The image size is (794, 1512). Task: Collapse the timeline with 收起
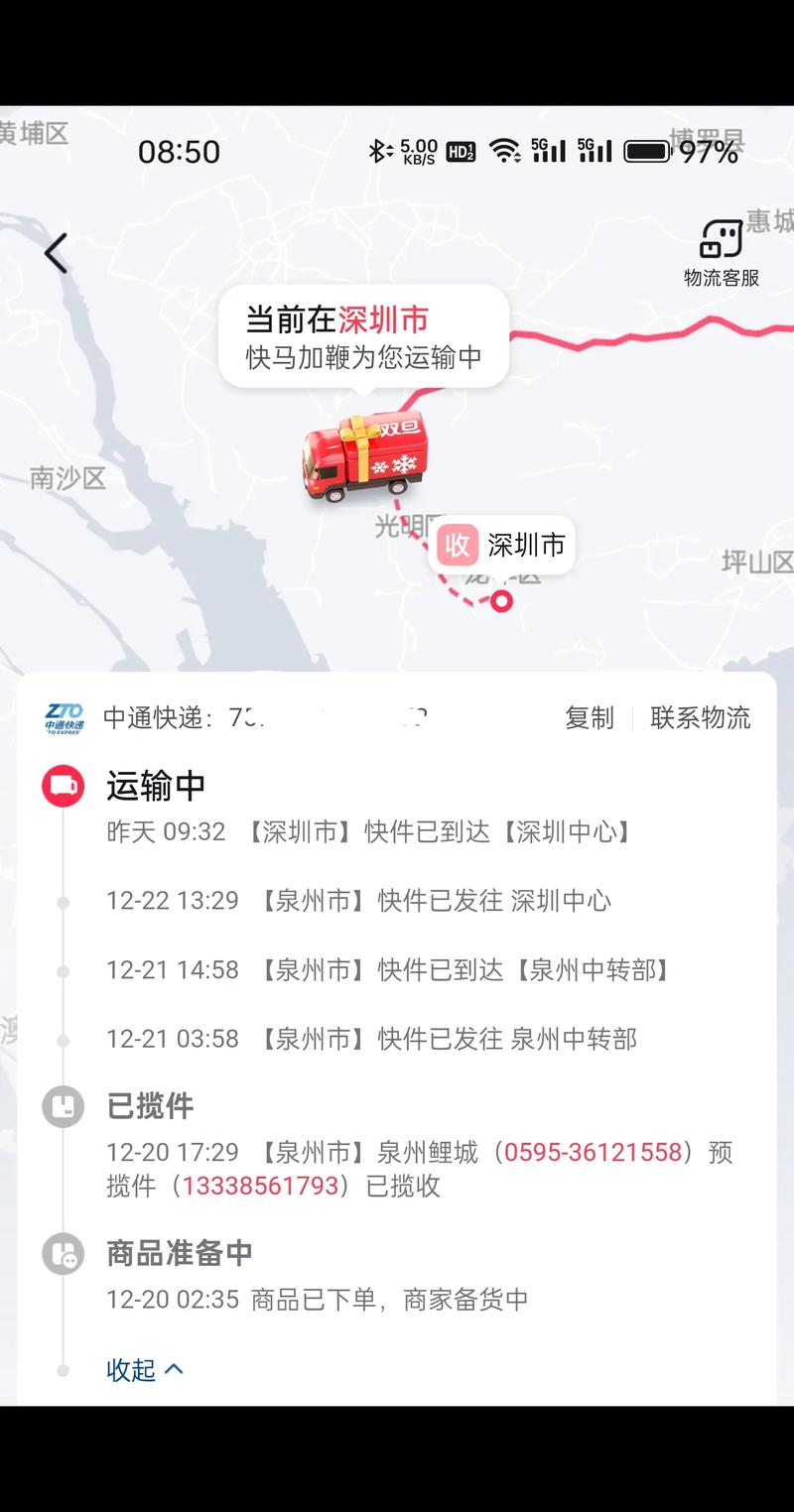[144, 1369]
